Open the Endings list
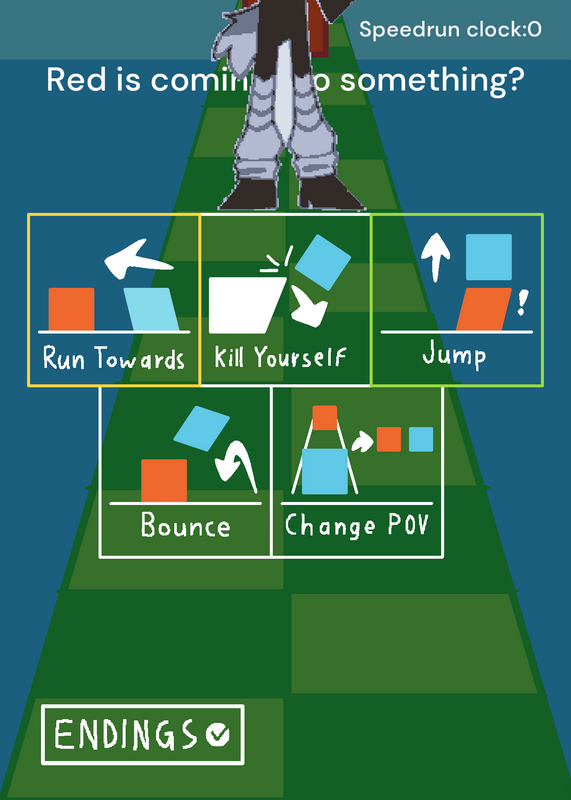 (x=142, y=735)
